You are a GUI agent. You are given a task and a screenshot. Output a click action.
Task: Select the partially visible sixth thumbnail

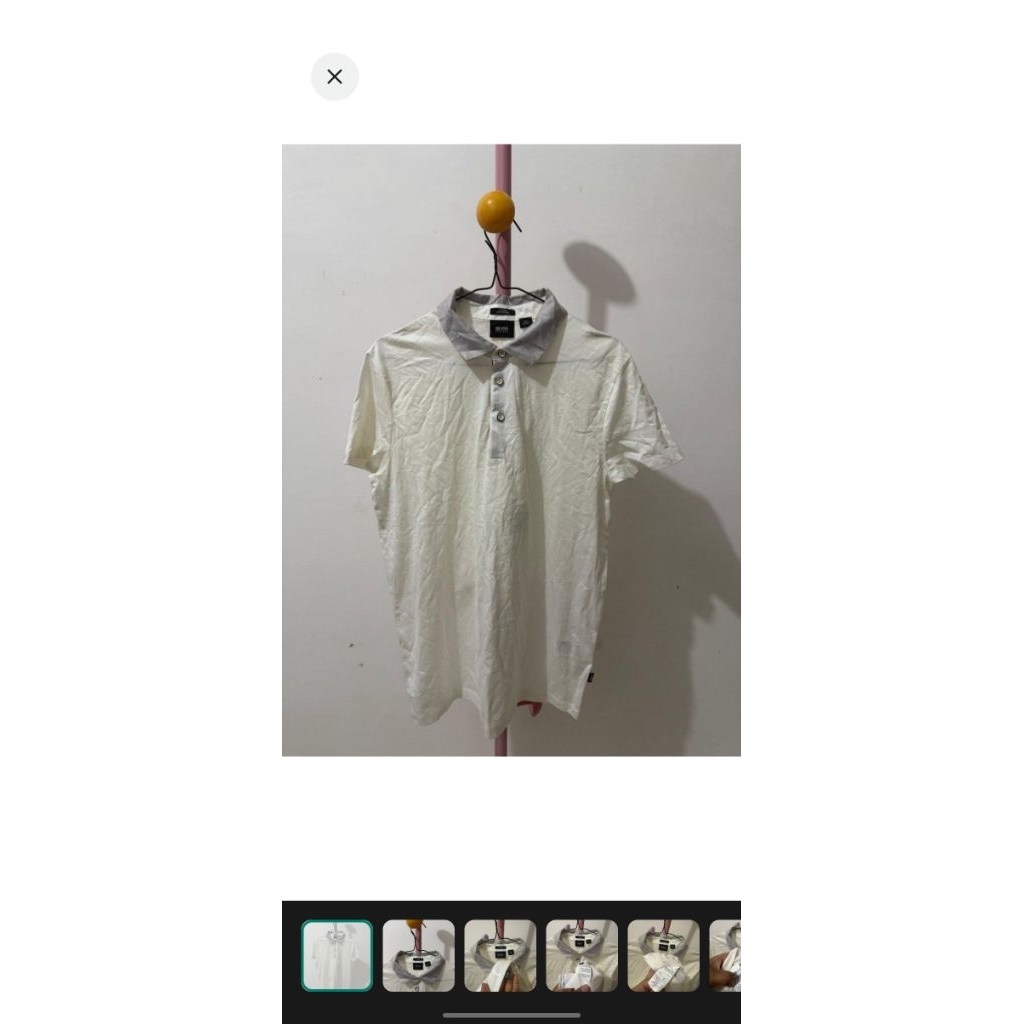pyautogui.click(x=726, y=956)
